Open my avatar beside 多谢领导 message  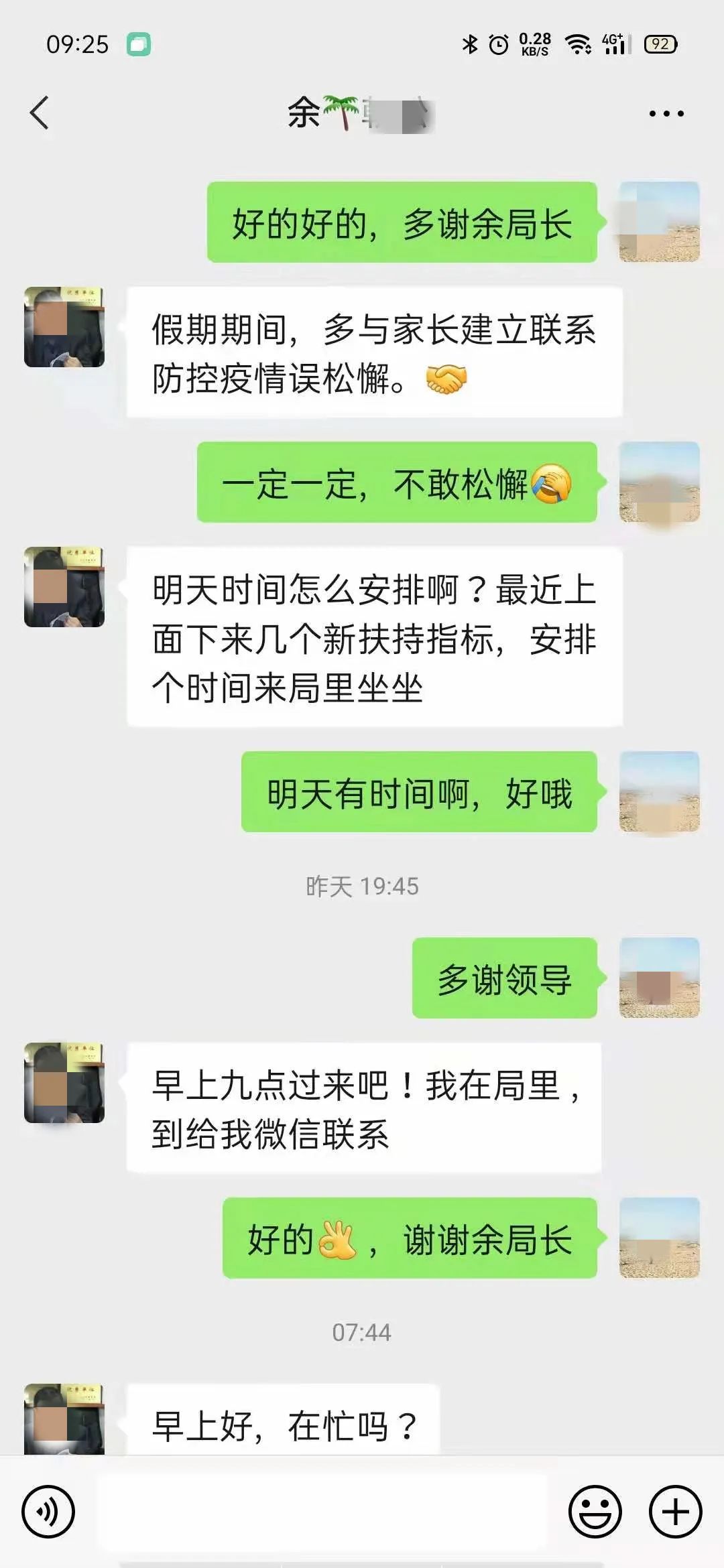pos(659,978)
